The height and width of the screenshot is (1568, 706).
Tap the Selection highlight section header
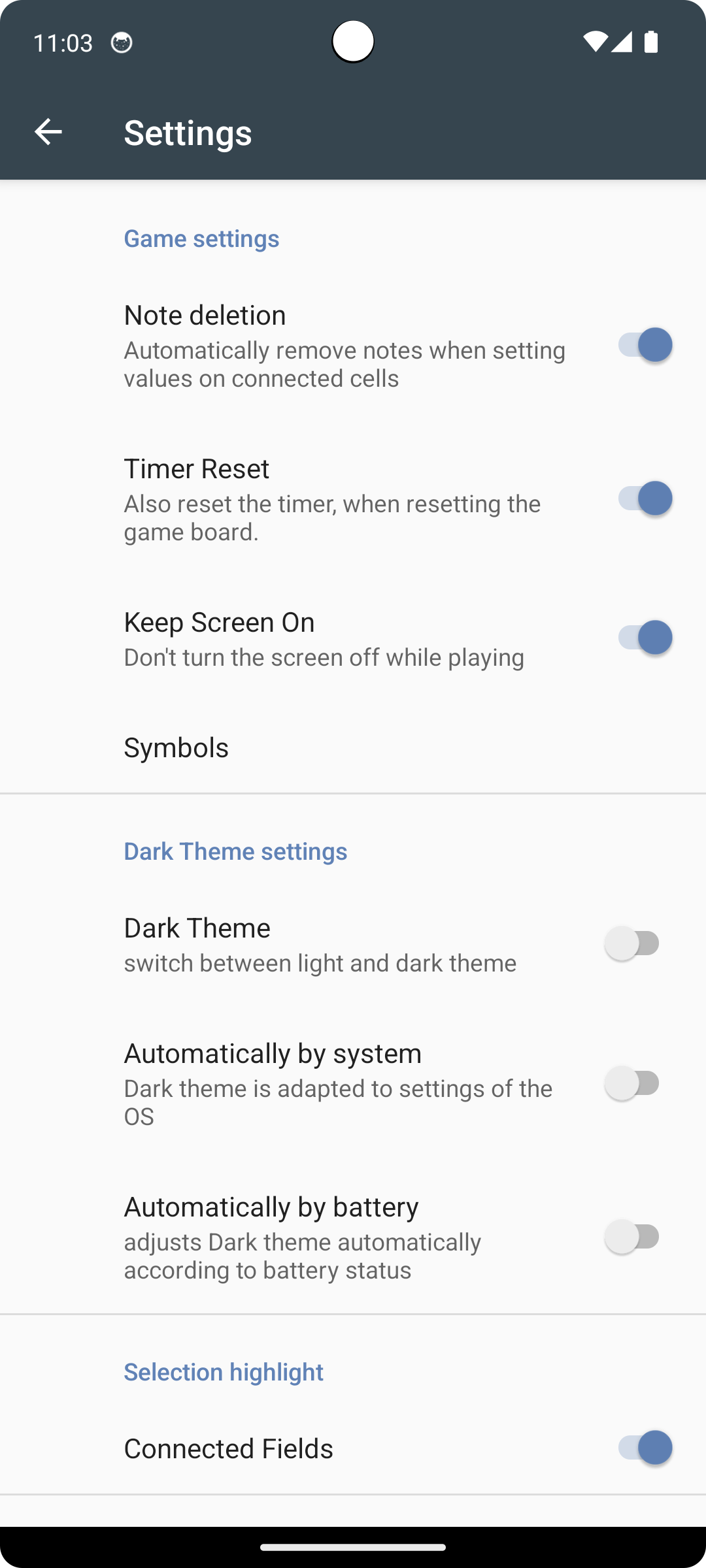tap(223, 1371)
